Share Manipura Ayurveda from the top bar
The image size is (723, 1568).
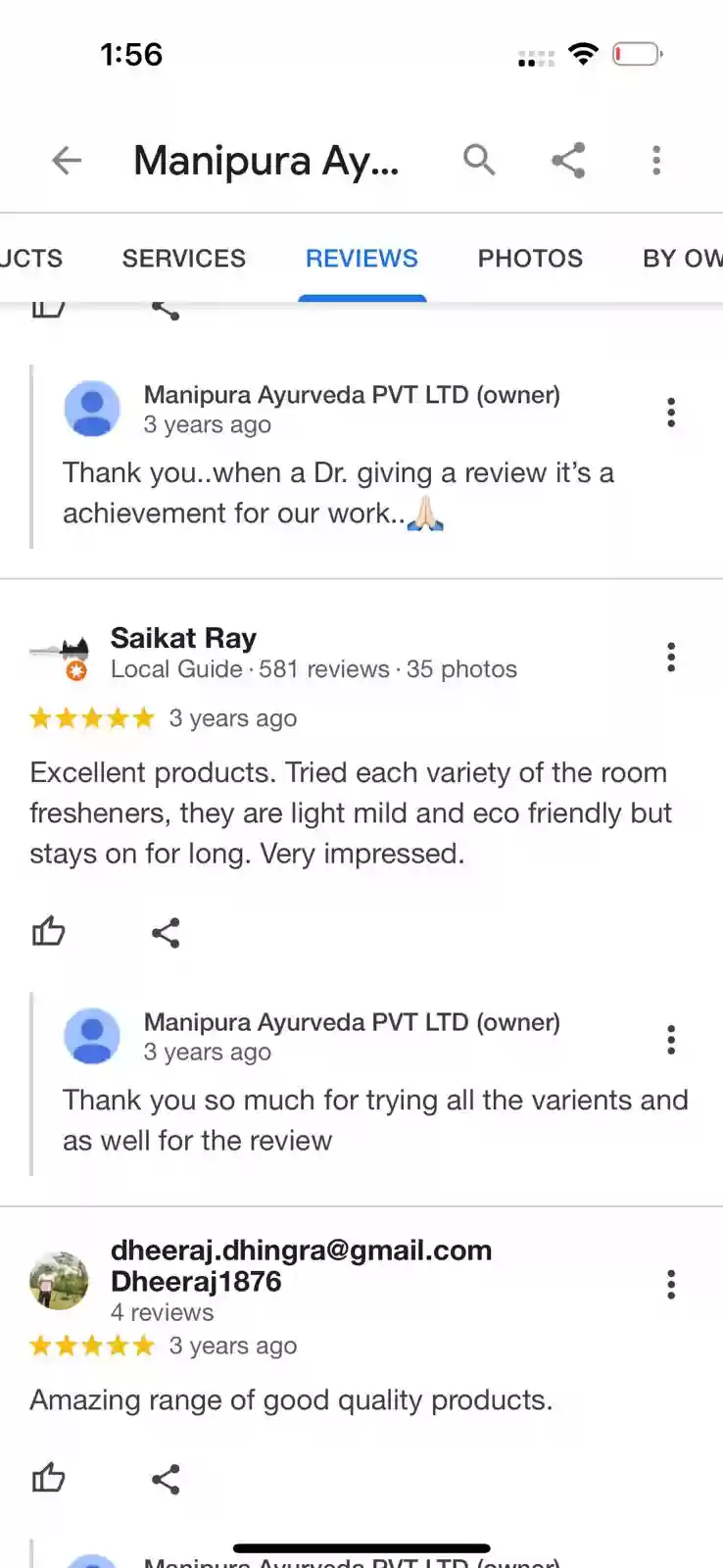point(568,160)
